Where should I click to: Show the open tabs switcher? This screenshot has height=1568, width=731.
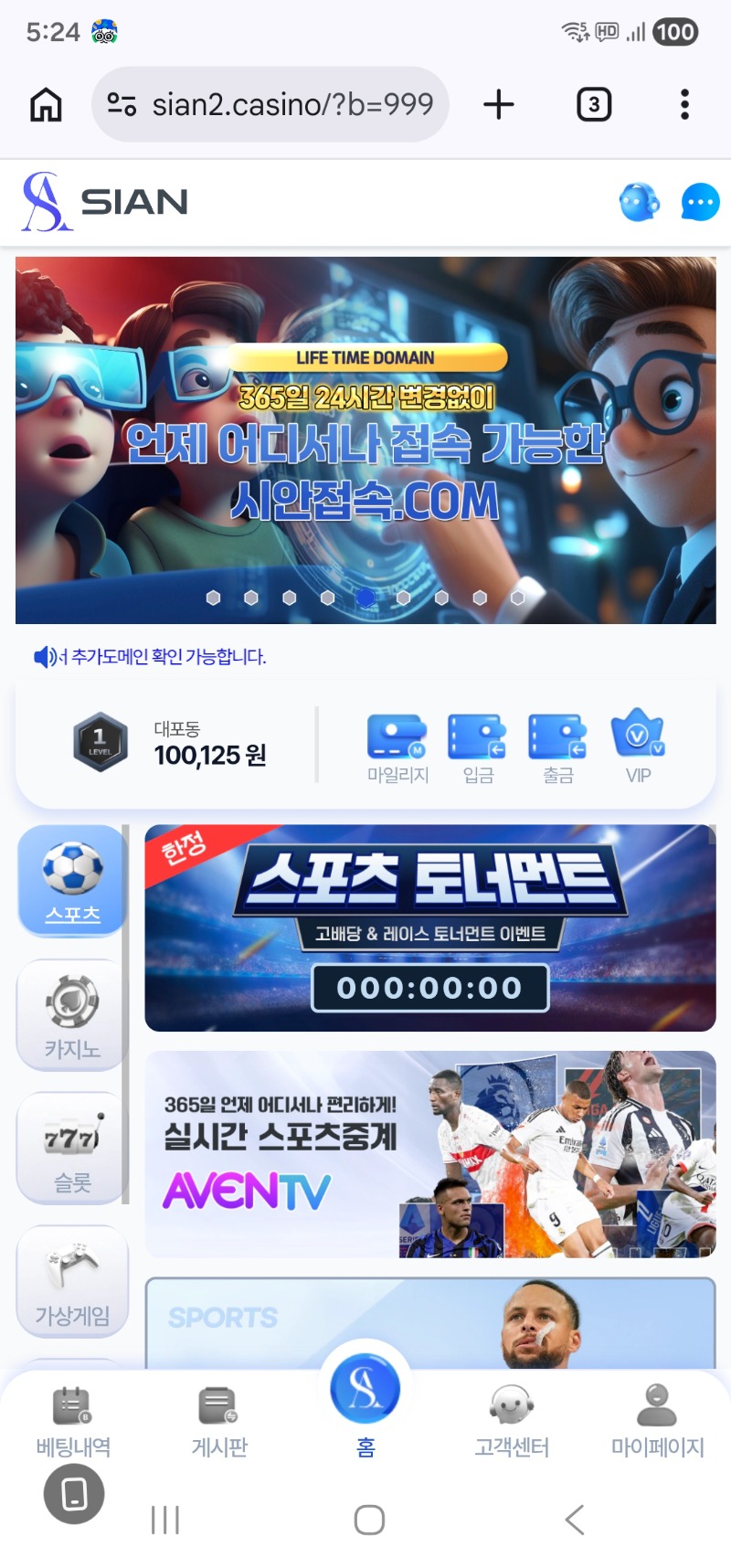[x=594, y=105]
